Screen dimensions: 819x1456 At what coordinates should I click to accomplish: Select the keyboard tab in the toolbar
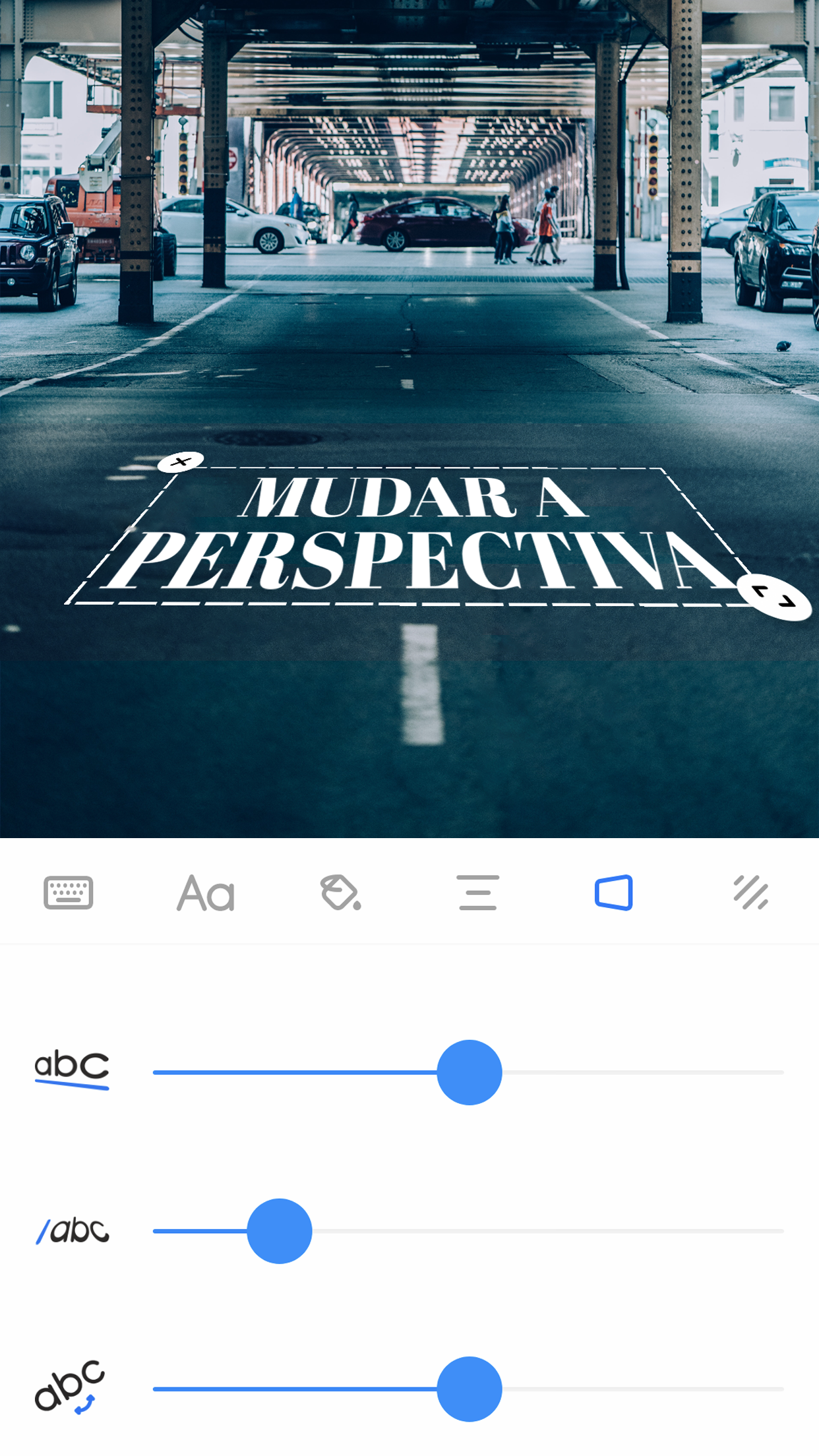68,894
